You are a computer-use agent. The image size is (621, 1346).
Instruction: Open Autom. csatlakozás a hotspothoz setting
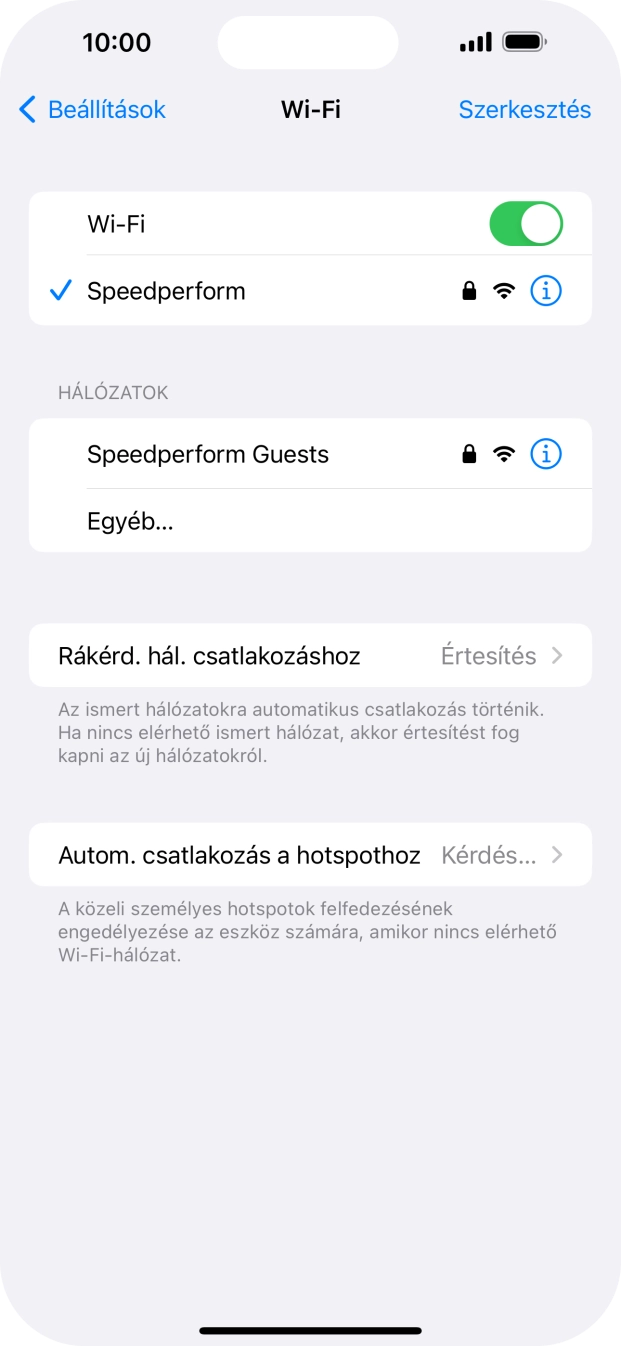[310, 855]
